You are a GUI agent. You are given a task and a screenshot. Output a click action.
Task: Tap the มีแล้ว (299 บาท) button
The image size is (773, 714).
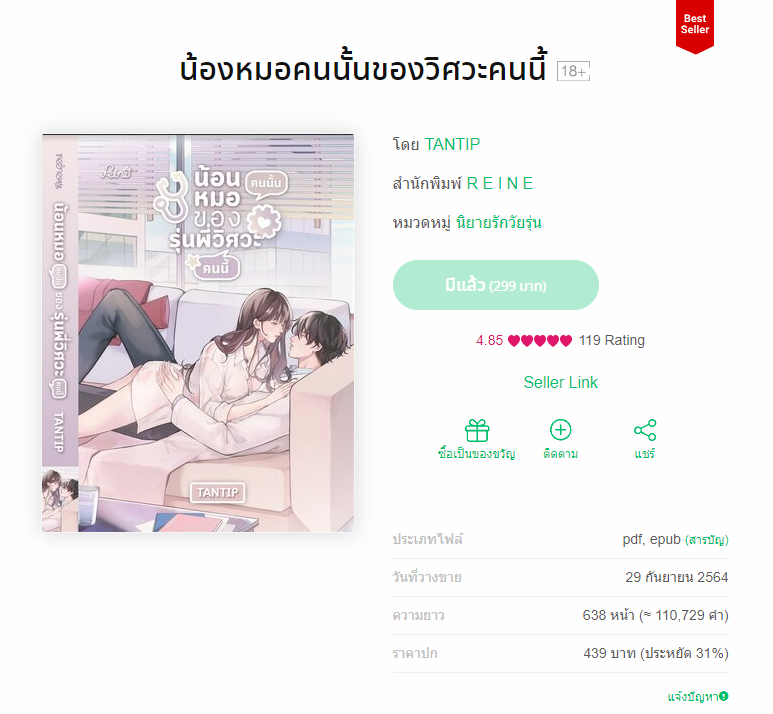point(495,286)
